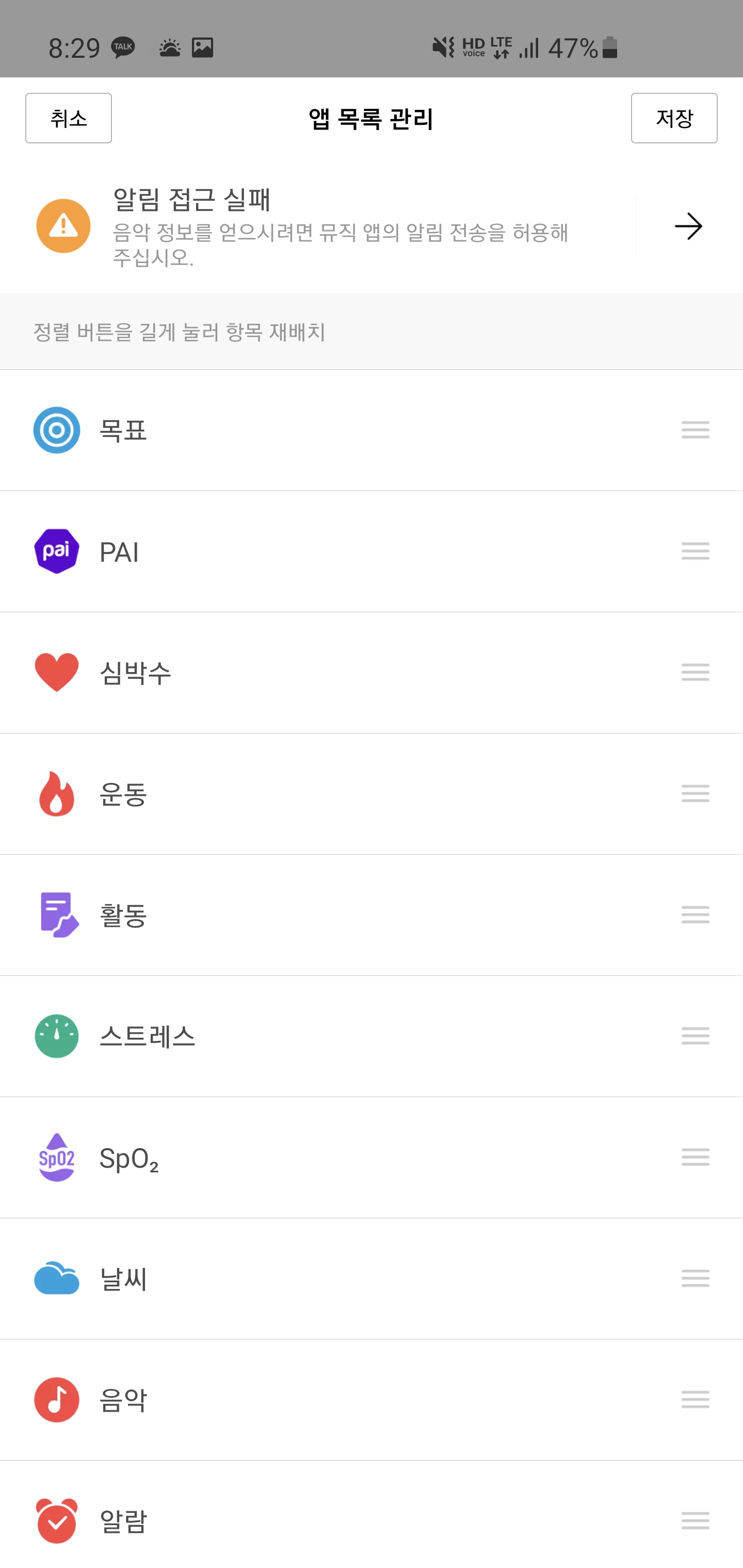Tap the reorder handle for SpO₂
The image size is (743, 1568).
coord(695,1156)
